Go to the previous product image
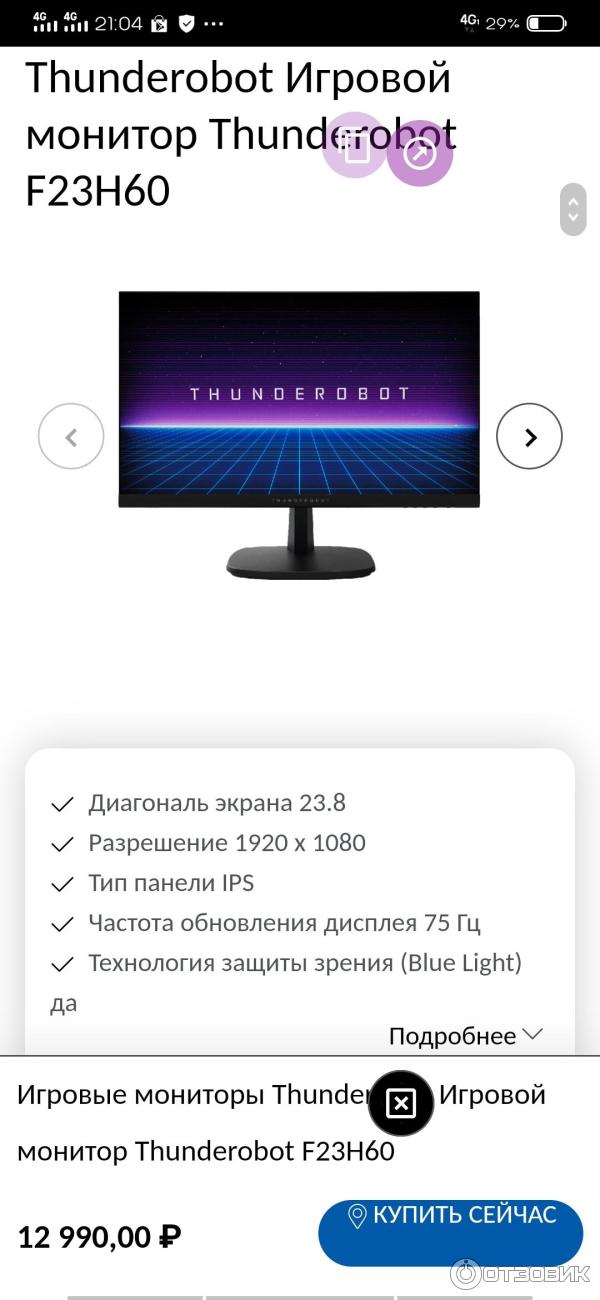This screenshot has width=600, height=1300. (71, 436)
